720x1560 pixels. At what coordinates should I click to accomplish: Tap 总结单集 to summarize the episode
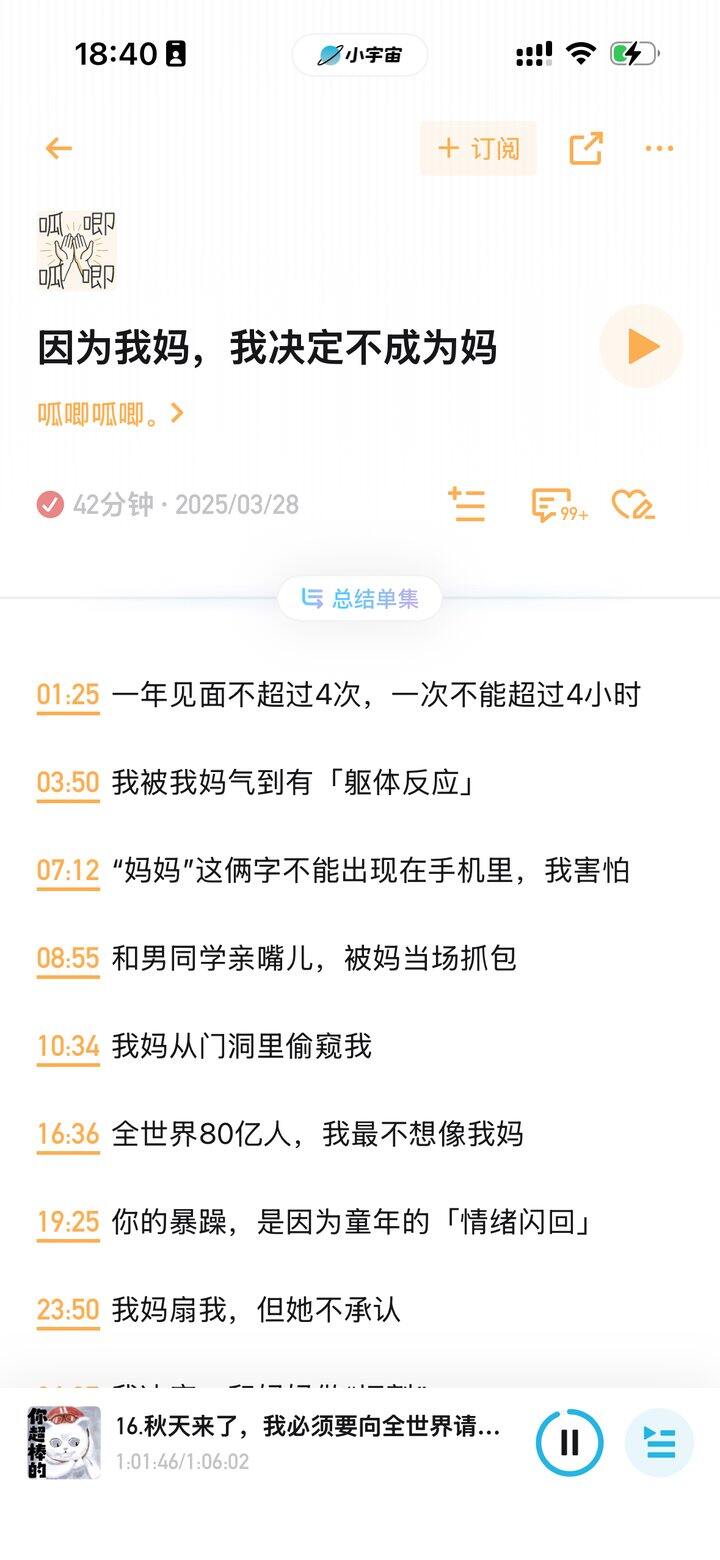360,599
